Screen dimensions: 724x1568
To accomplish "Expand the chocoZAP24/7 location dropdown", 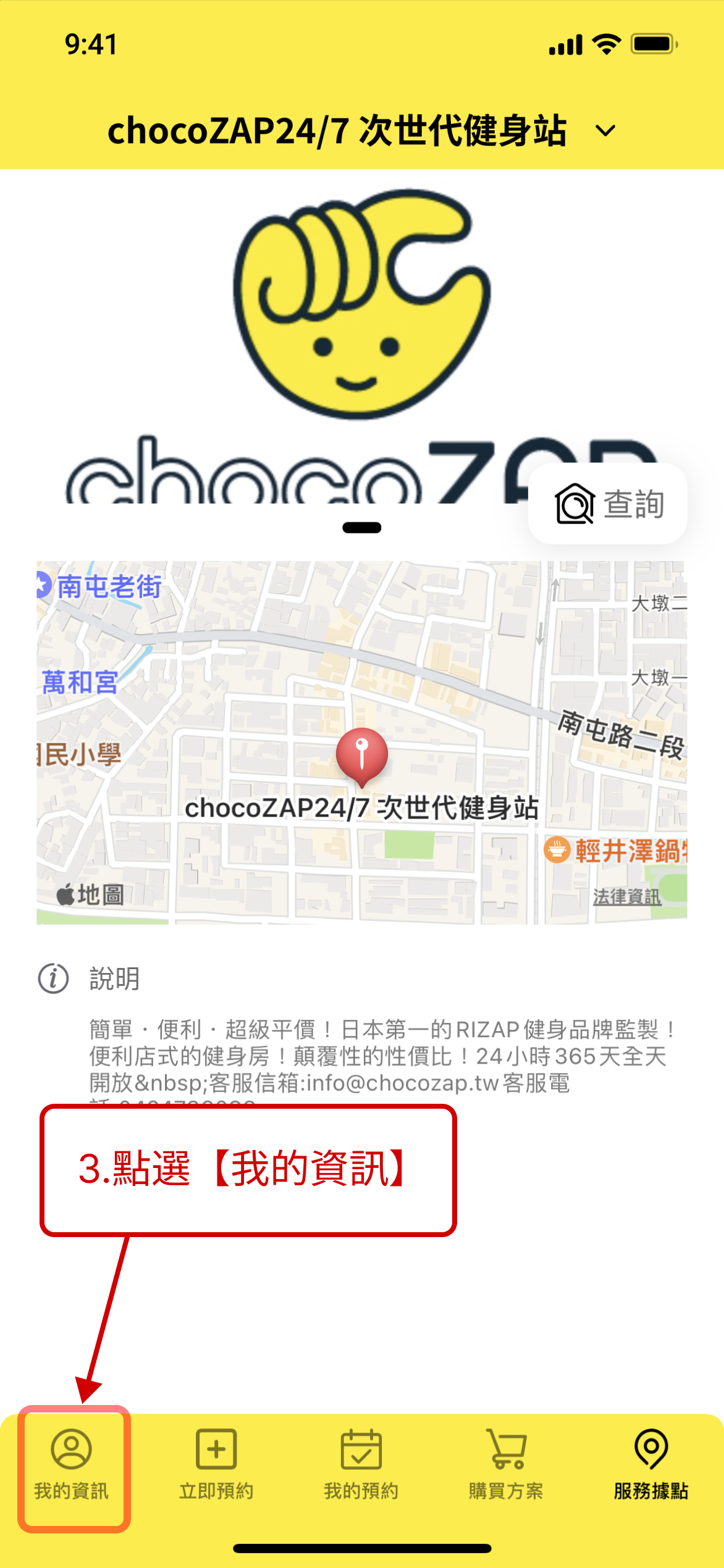I will tap(605, 131).
